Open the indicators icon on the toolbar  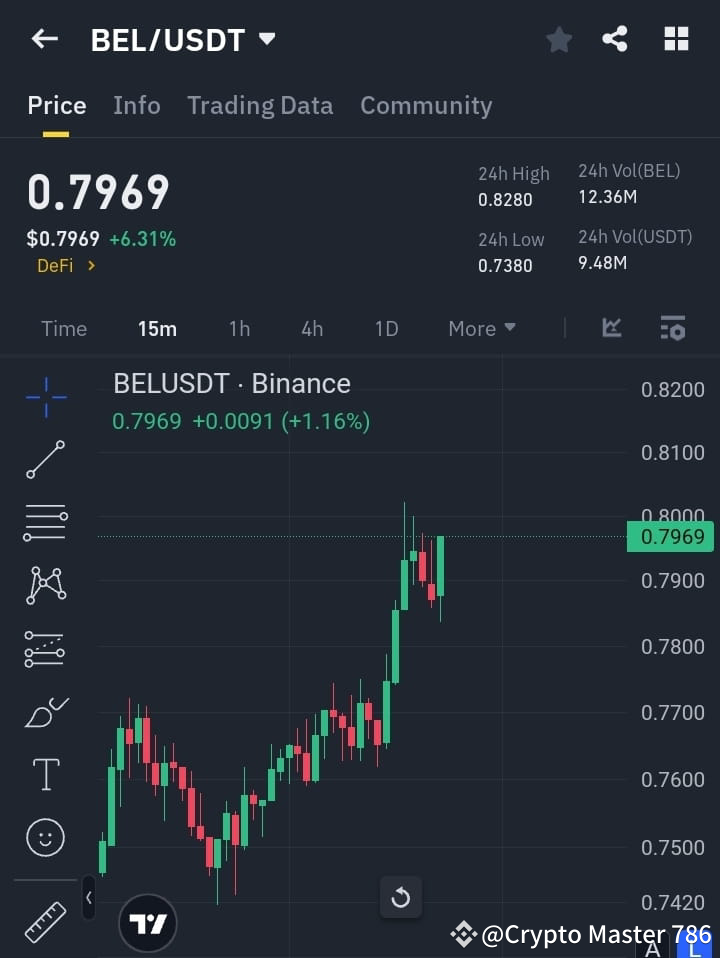[672, 328]
